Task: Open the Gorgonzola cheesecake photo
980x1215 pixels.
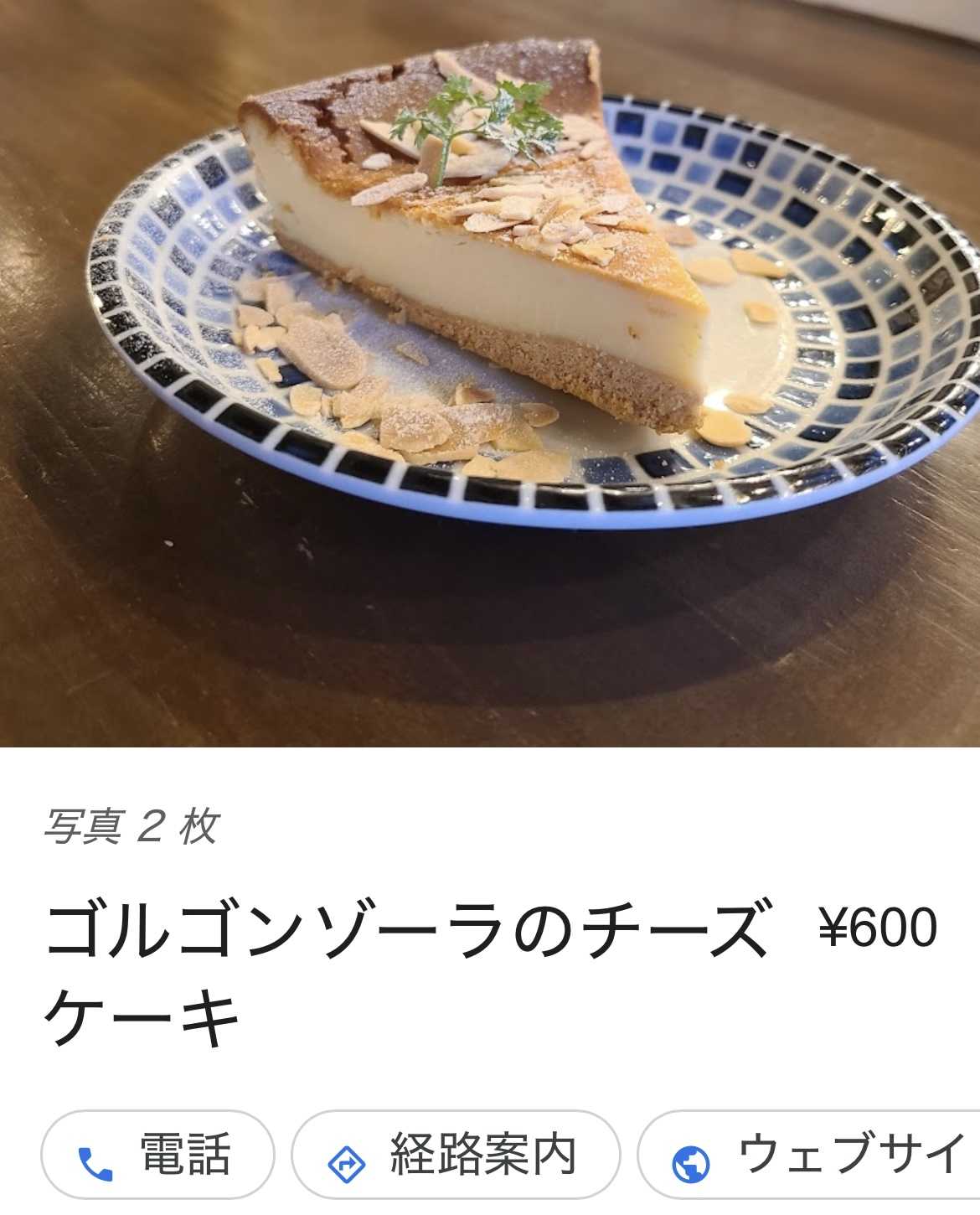Action: coord(490,373)
